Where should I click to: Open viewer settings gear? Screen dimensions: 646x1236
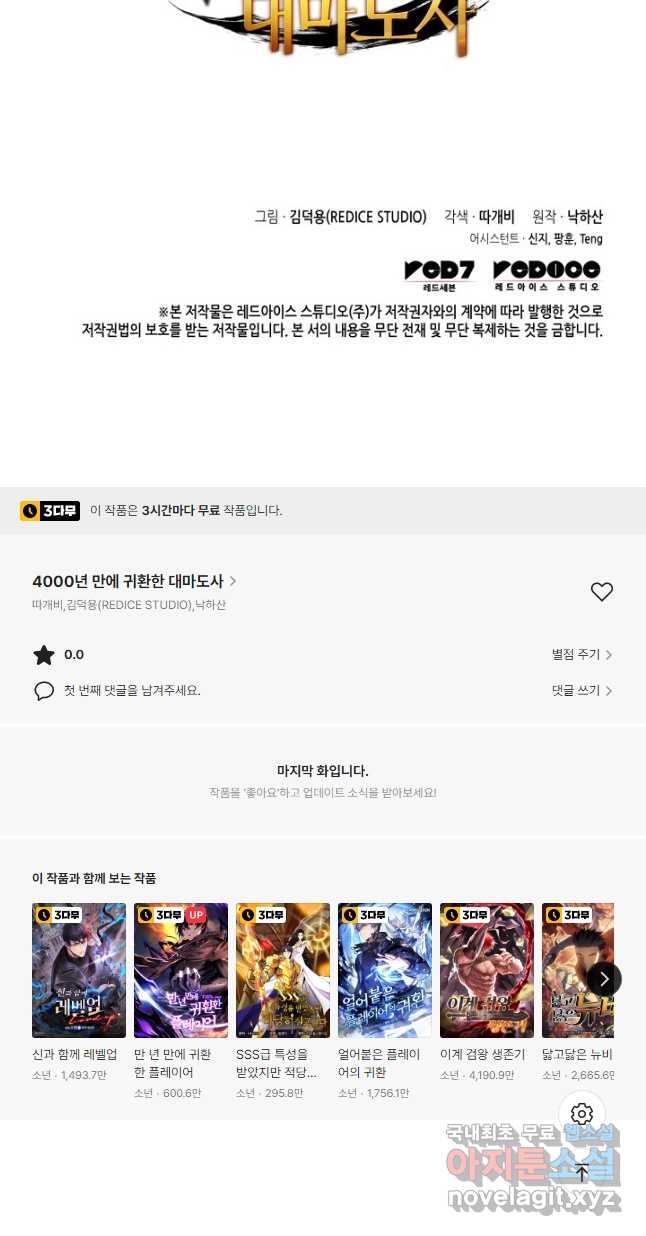pos(582,1114)
